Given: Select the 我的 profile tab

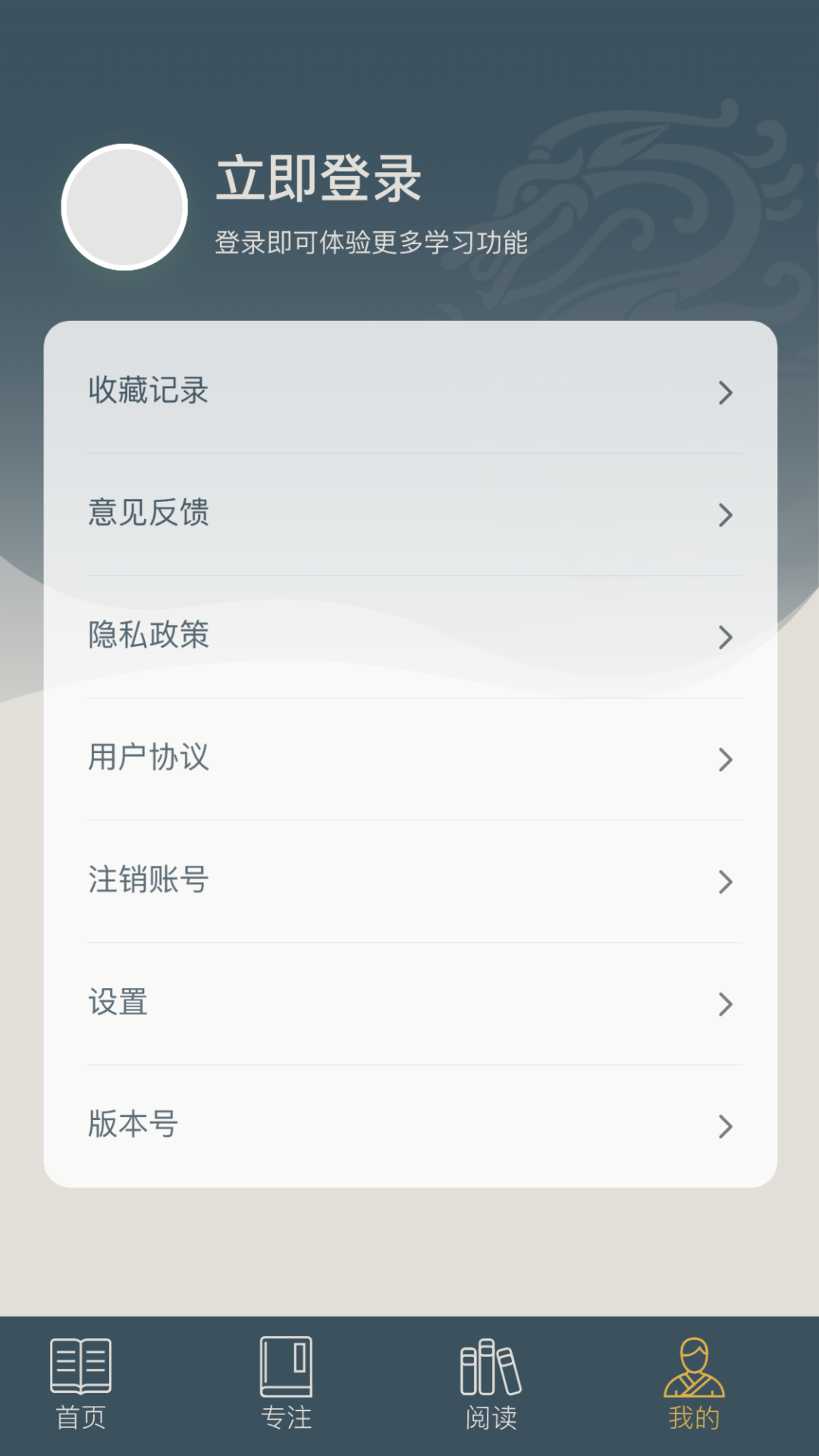Looking at the screenshot, I should (694, 1385).
